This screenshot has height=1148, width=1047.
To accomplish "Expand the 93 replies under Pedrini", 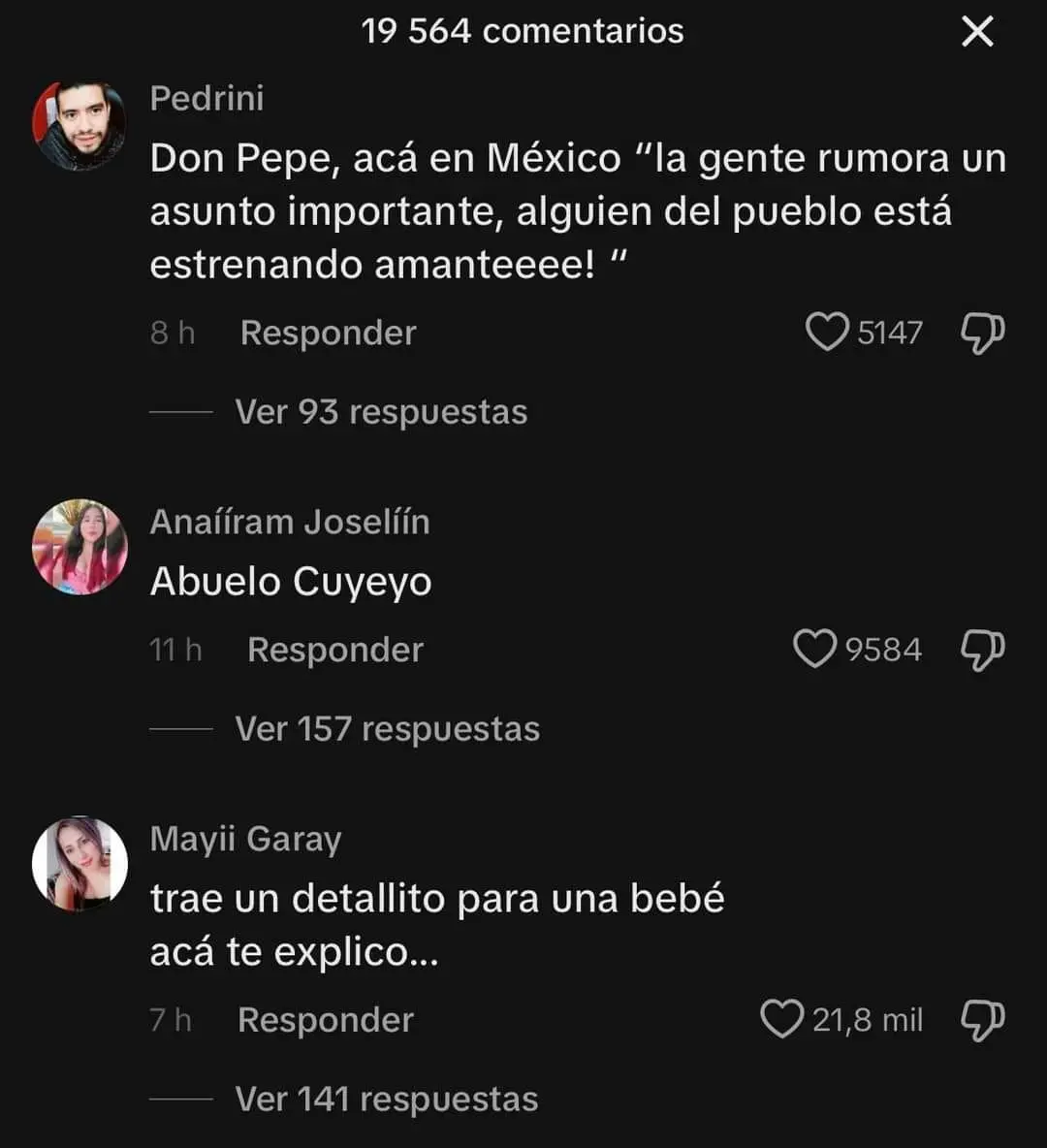I will (381, 412).
